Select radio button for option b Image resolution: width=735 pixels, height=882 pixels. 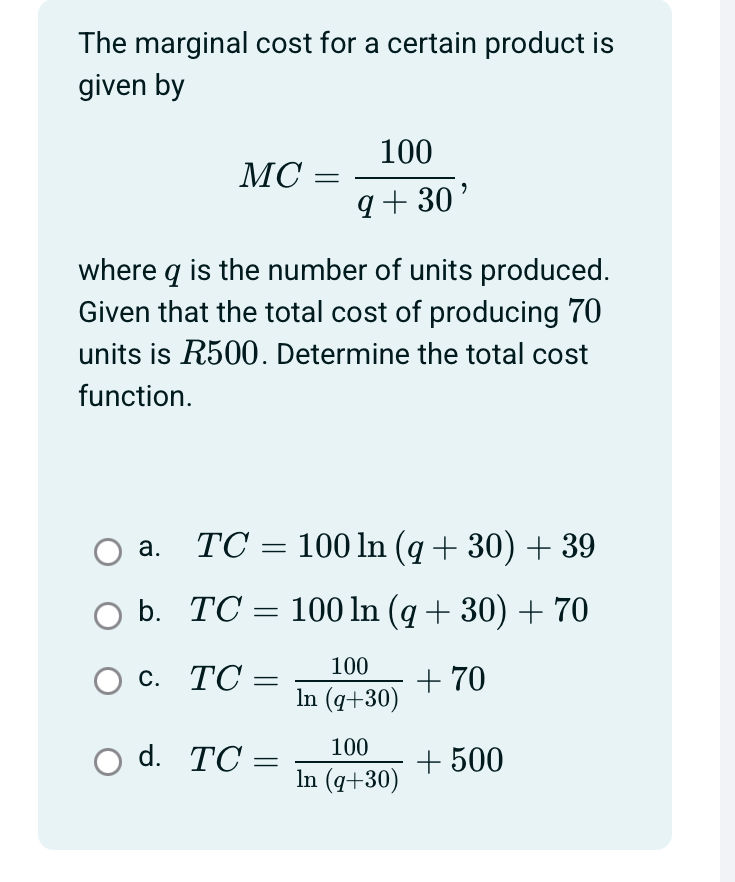108,614
